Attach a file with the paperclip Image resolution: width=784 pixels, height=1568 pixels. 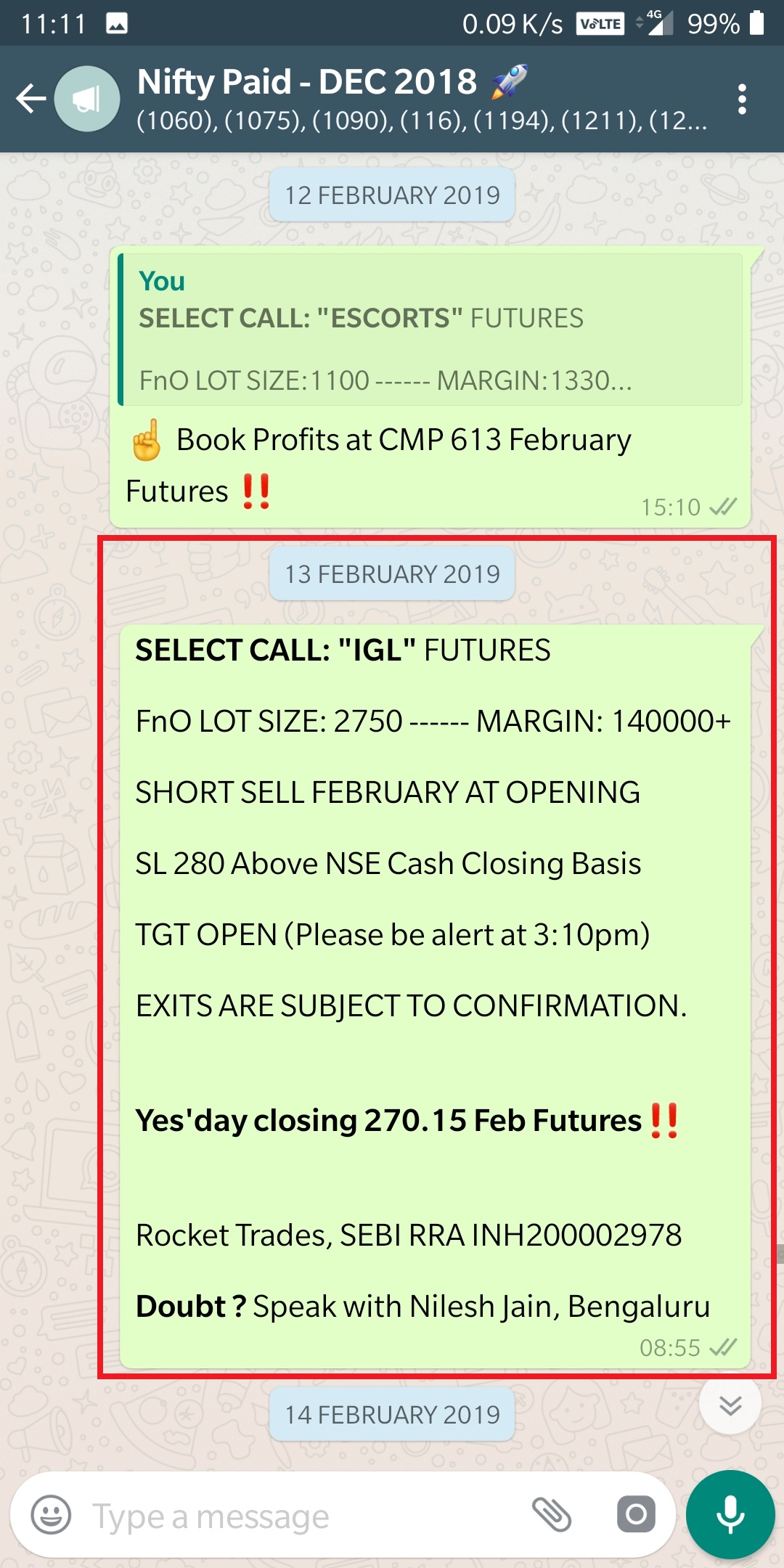(552, 1515)
